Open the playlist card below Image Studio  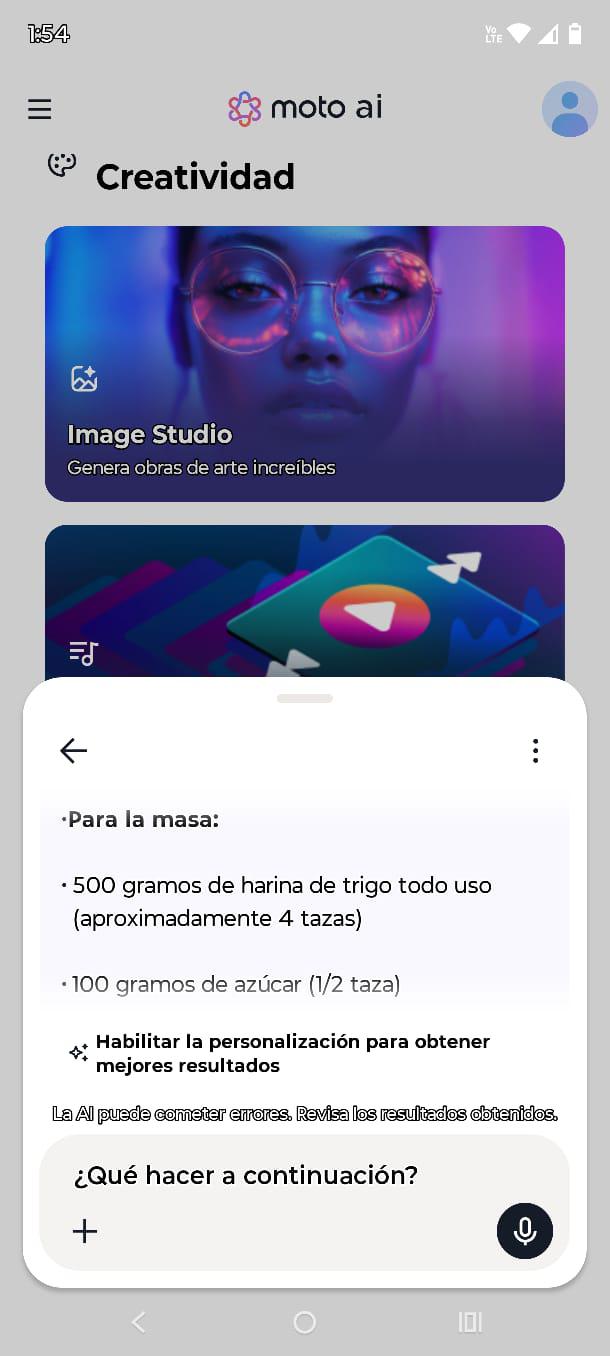click(x=305, y=600)
